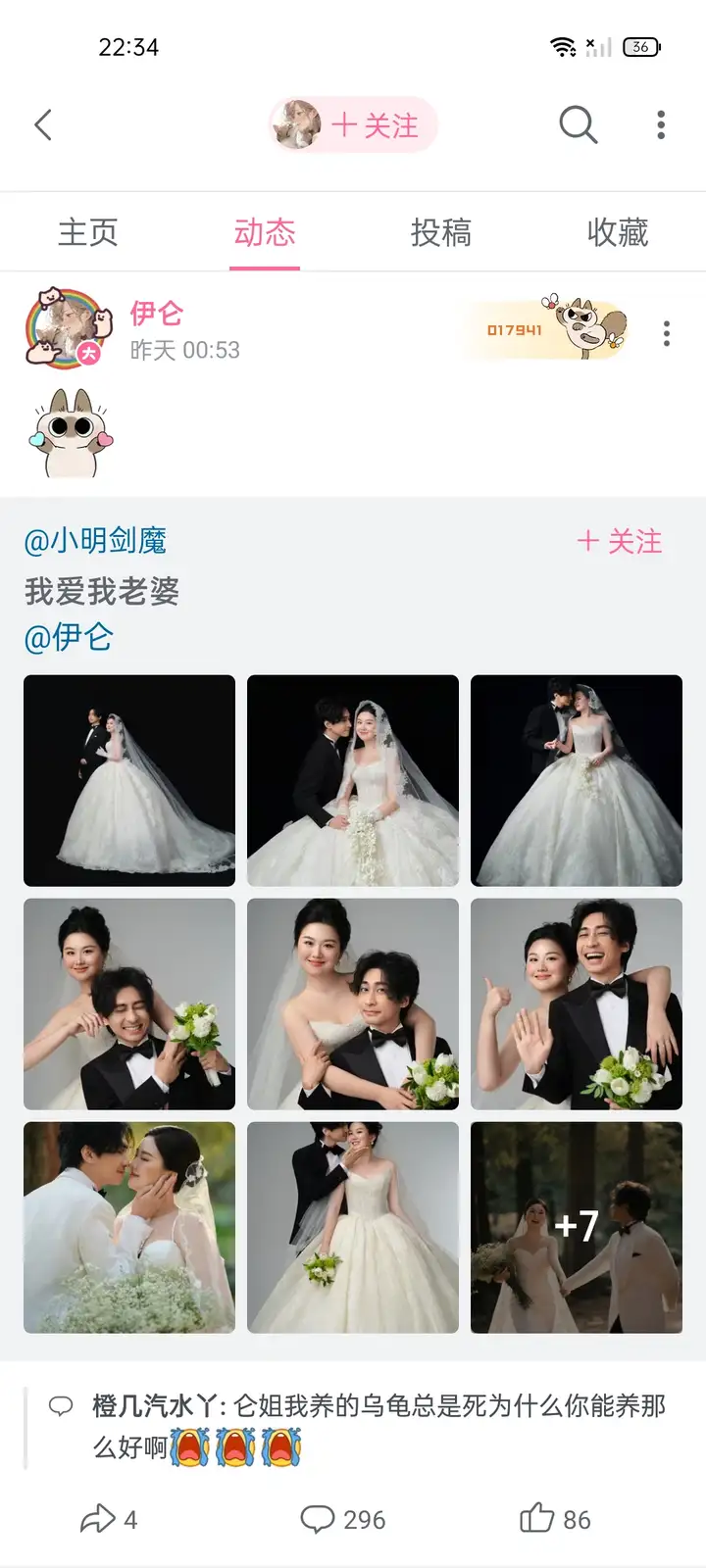Follow 小明剑魔 with the 关注 button
The height and width of the screenshot is (1568, 706).
tap(620, 542)
